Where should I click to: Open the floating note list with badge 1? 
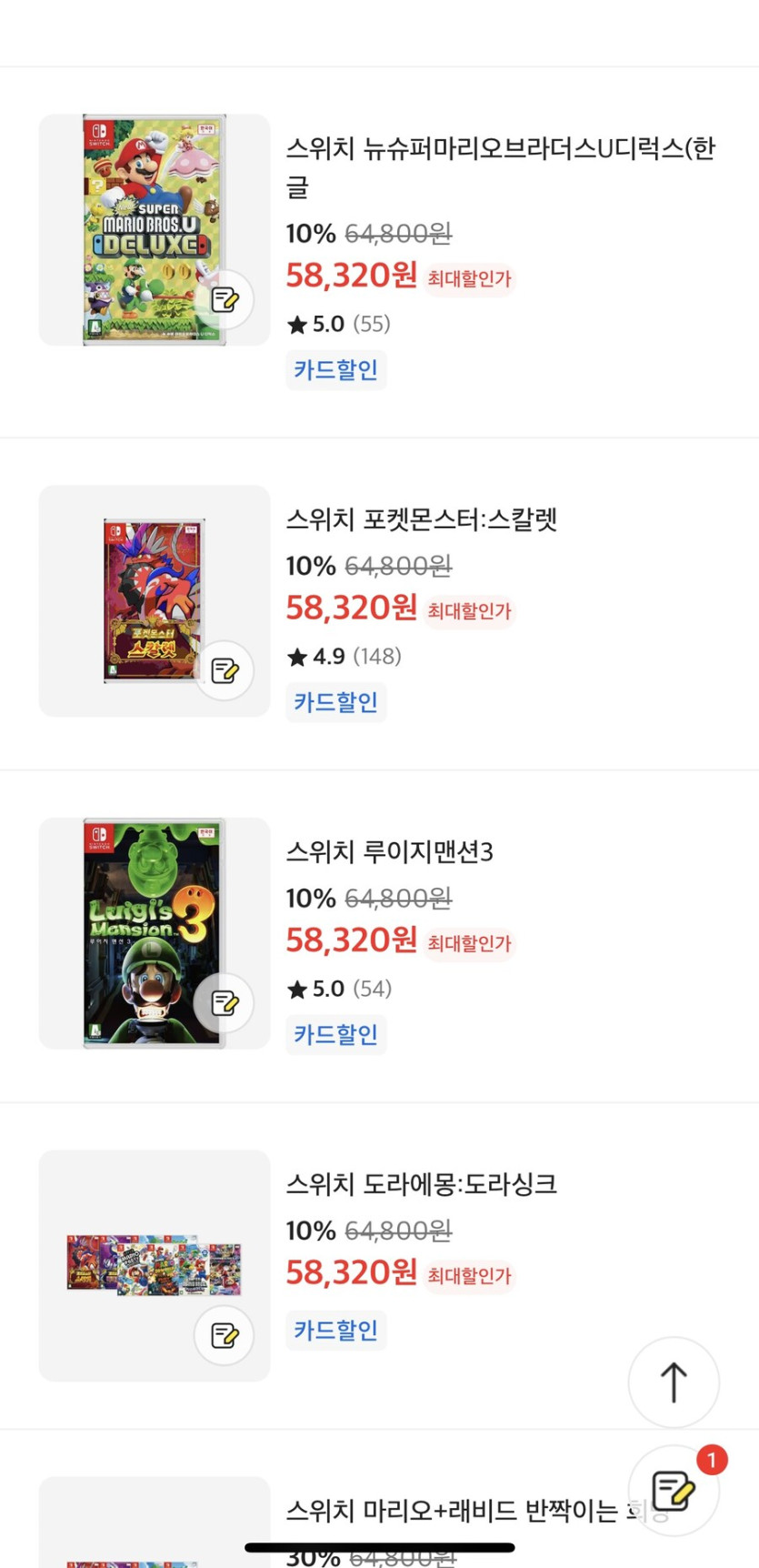coord(674,1492)
